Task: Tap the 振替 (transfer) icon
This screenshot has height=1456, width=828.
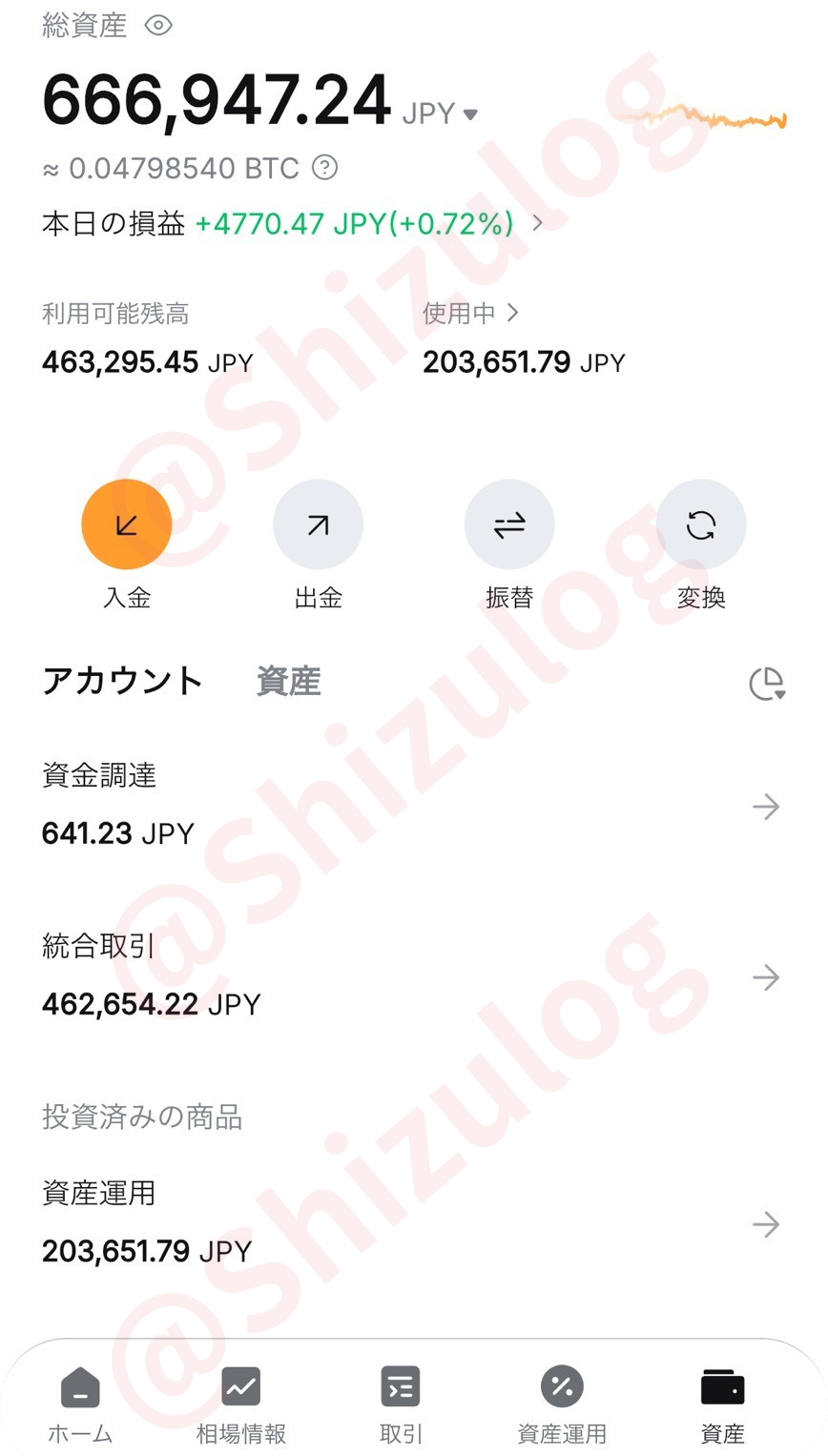Action: coord(509,523)
